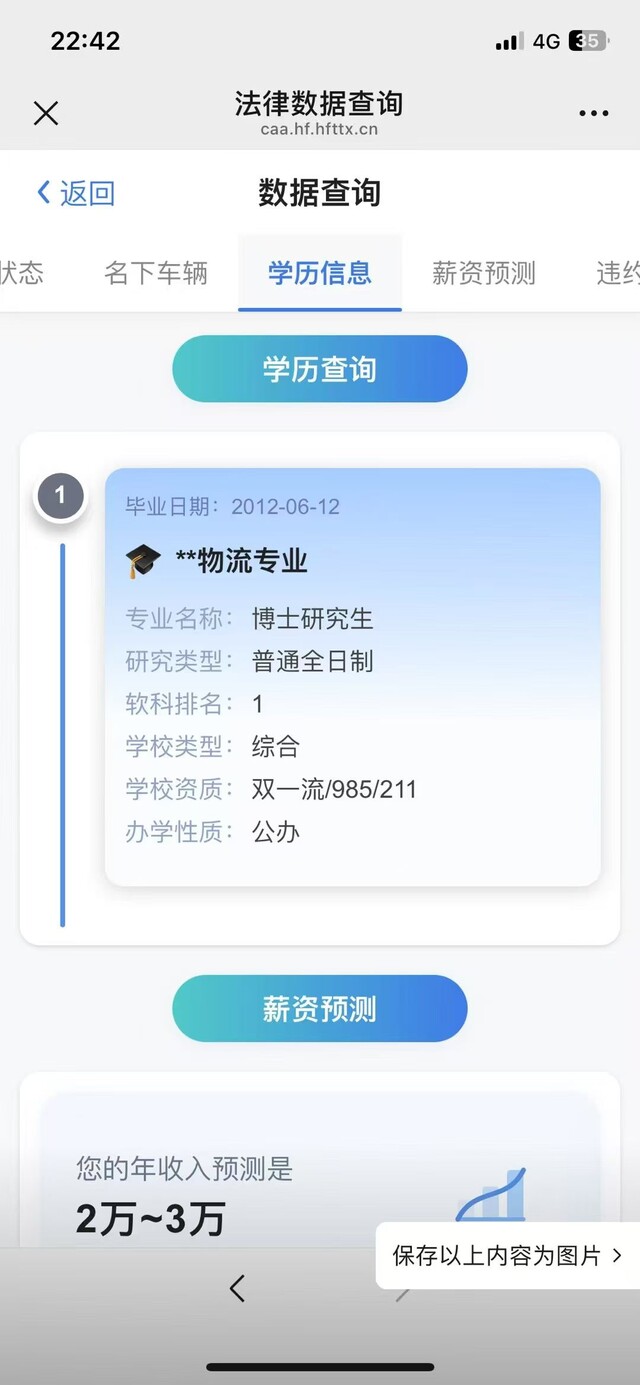640x1385 pixels.
Task: Switch to the 名下车辆 tab
Action: (x=156, y=273)
